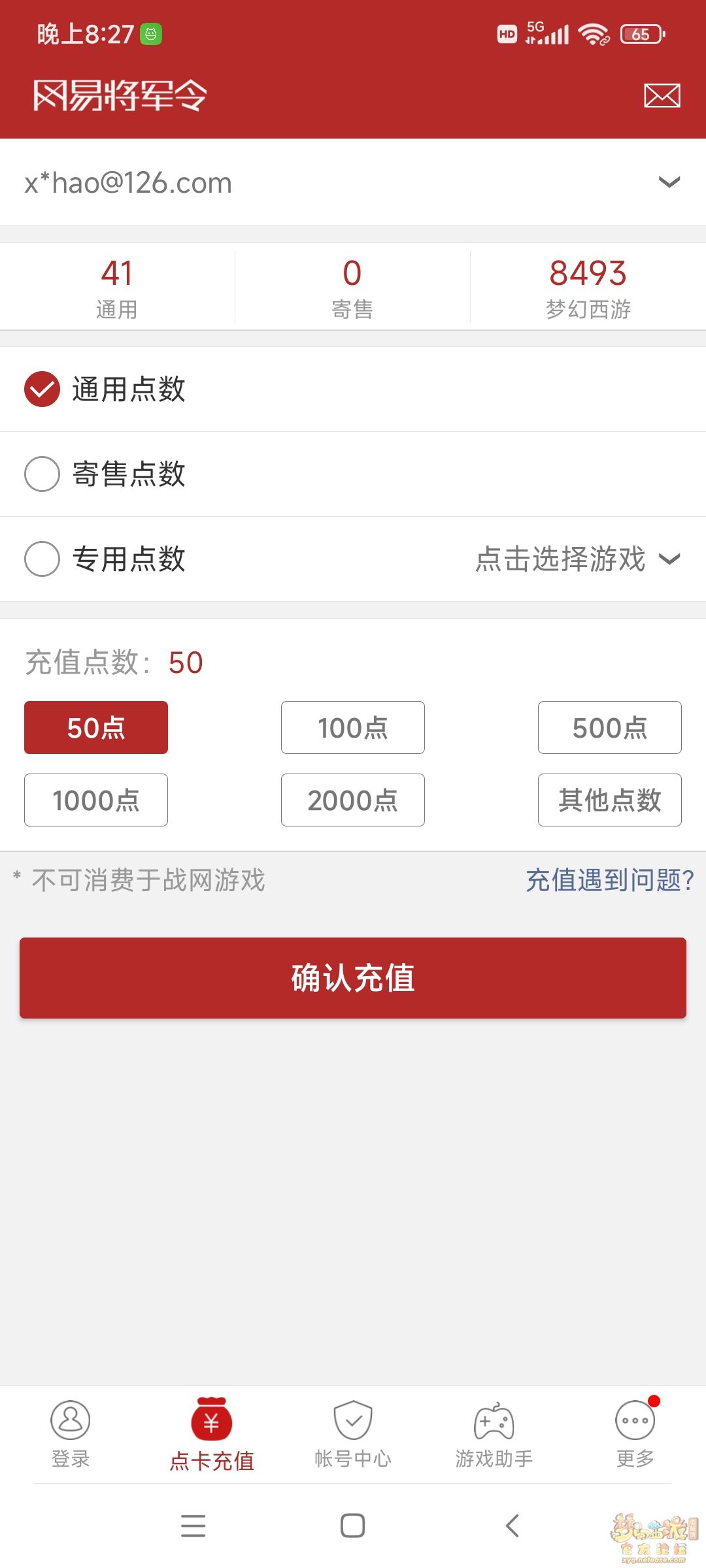Select the 通用点数 option
The image size is (706, 1568).
(x=353, y=389)
